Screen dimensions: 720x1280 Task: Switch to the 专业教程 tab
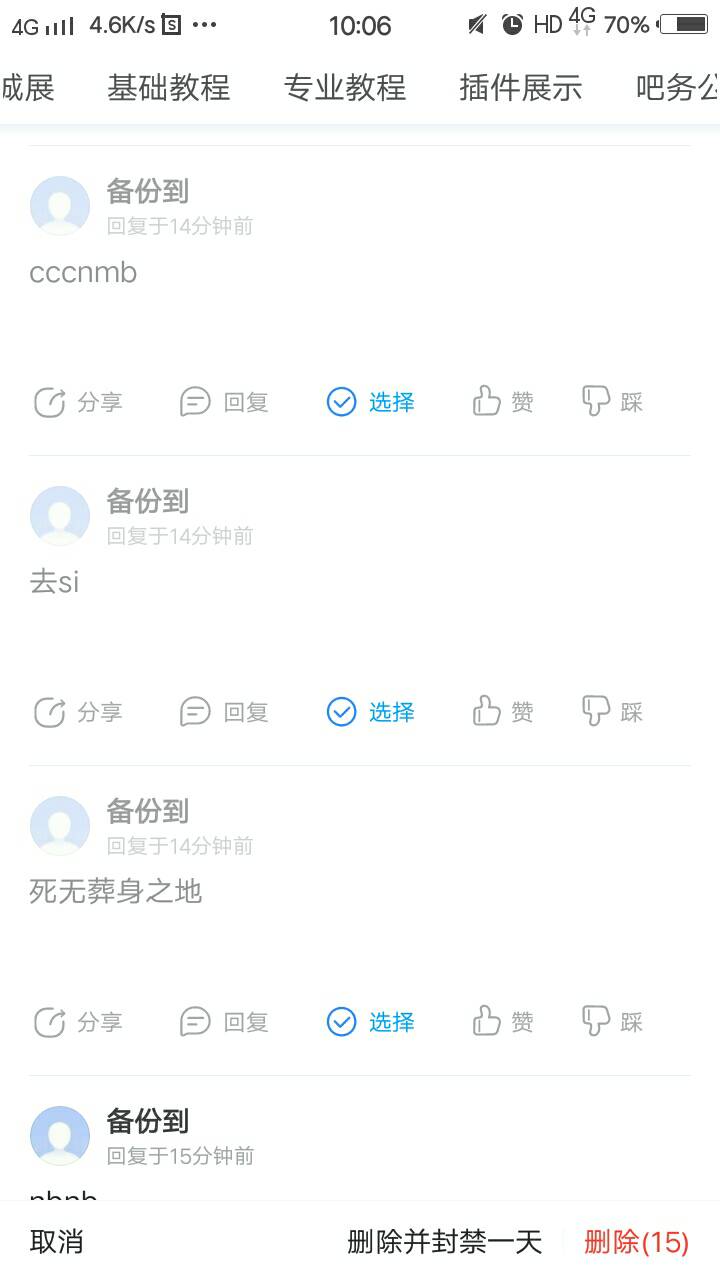coord(345,88)
